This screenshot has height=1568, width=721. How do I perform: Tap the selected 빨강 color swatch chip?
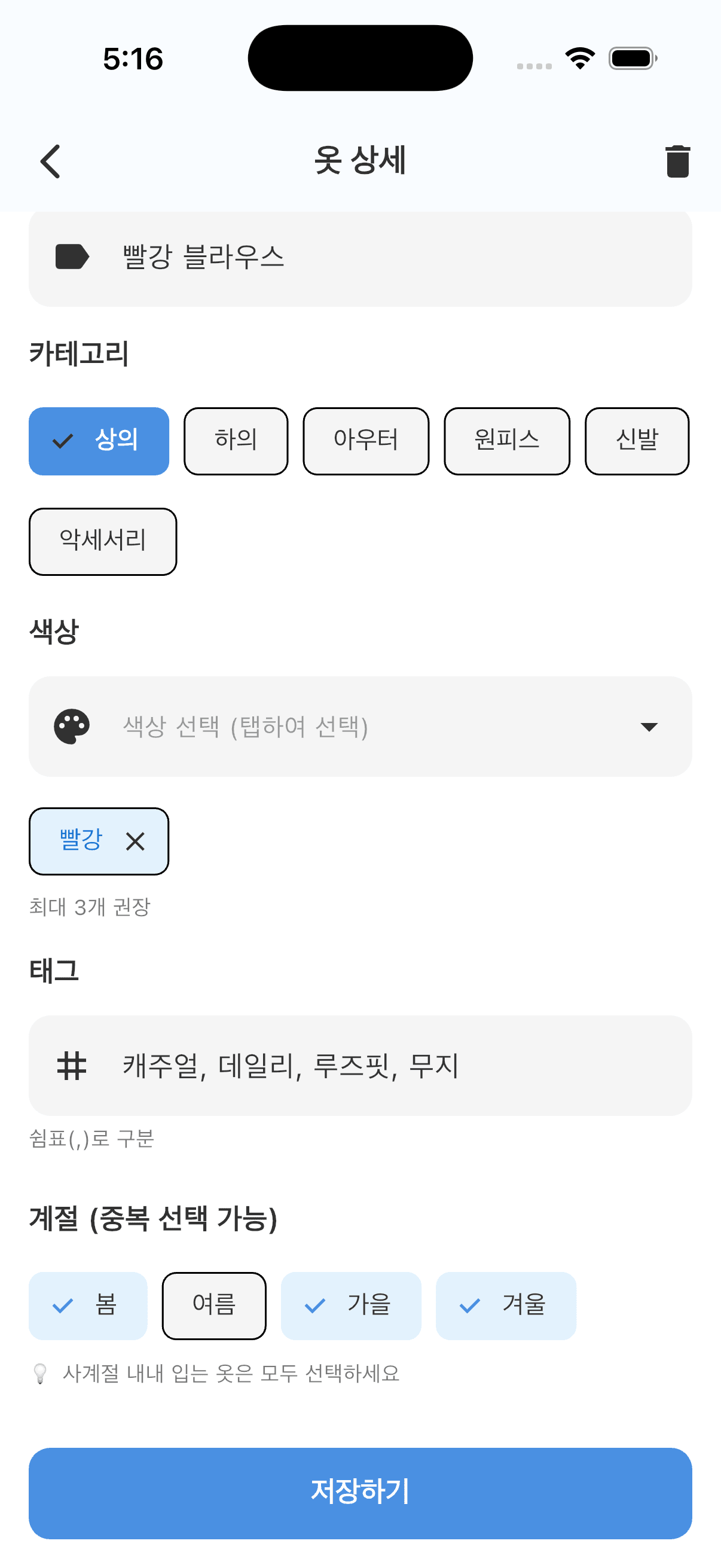(x=81, y=842)
